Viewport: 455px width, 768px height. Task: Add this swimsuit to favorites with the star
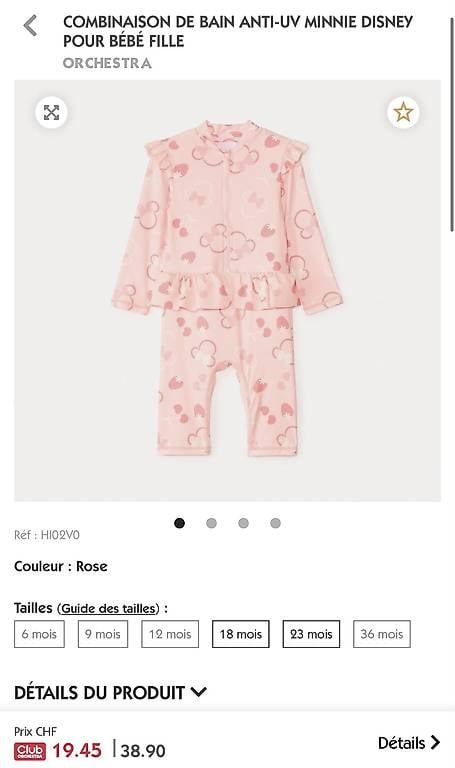tap(403, 113)
